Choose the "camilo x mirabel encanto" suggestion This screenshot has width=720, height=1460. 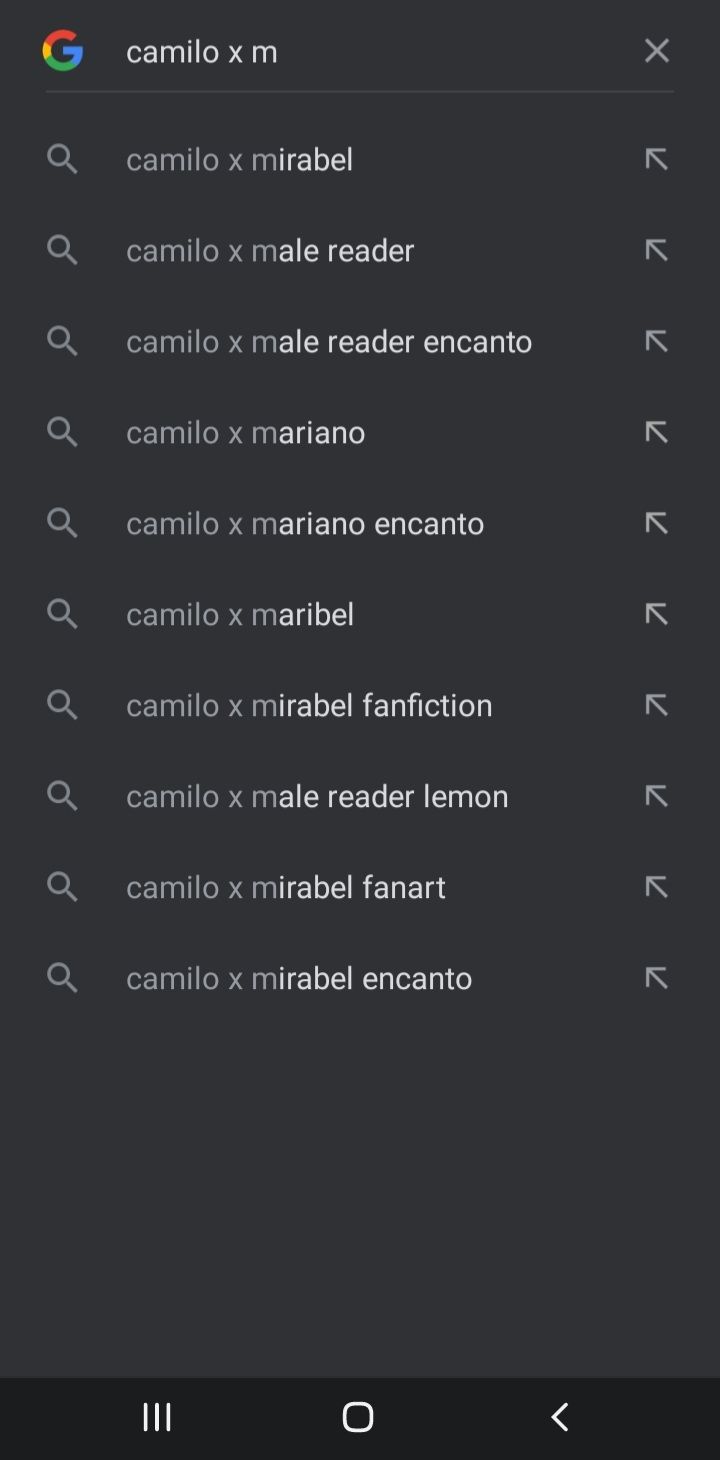click(x=330, y=978)
